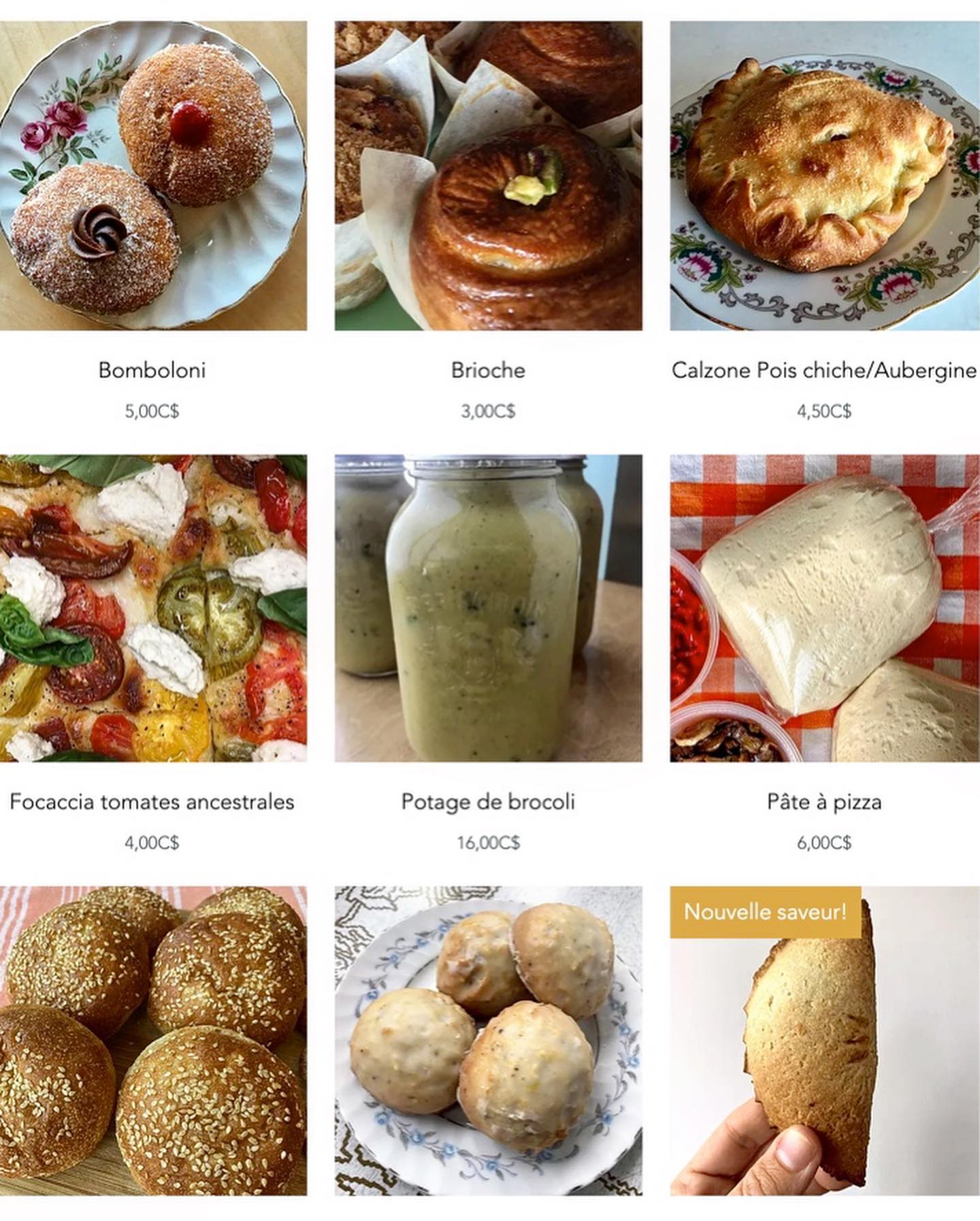Open the Bomboloni product card
980x1221 pixels.
(x=153, y=176)
